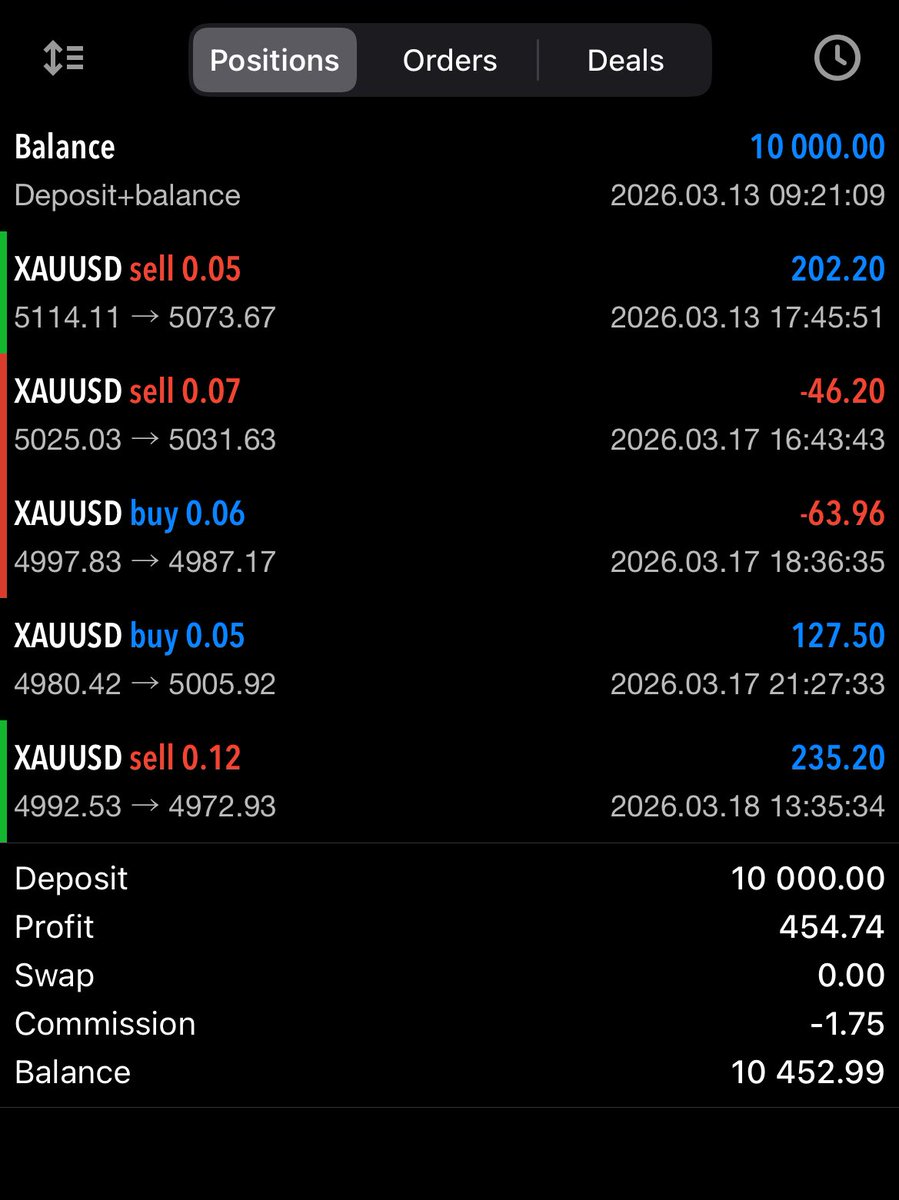Show details of XAUUSD sell 0.12 position

(449, 781)
